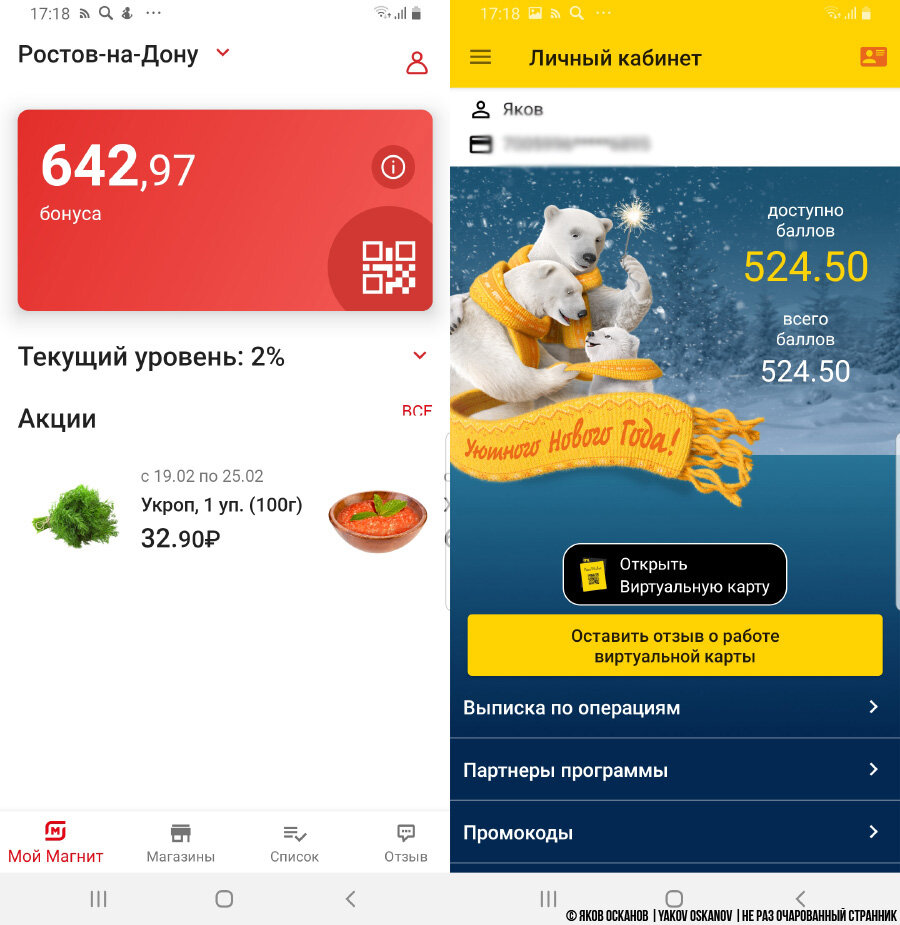Go to the Мой Магнит tab
Image resolution: width=900 pixels, height=925 pixels.
coord(56,843)
